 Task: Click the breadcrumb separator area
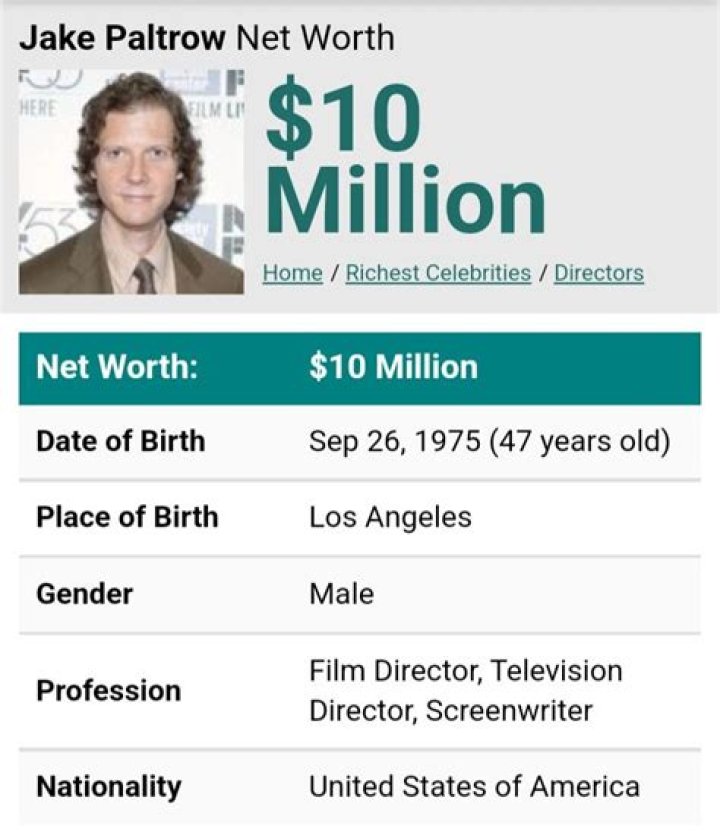point(330,271)
